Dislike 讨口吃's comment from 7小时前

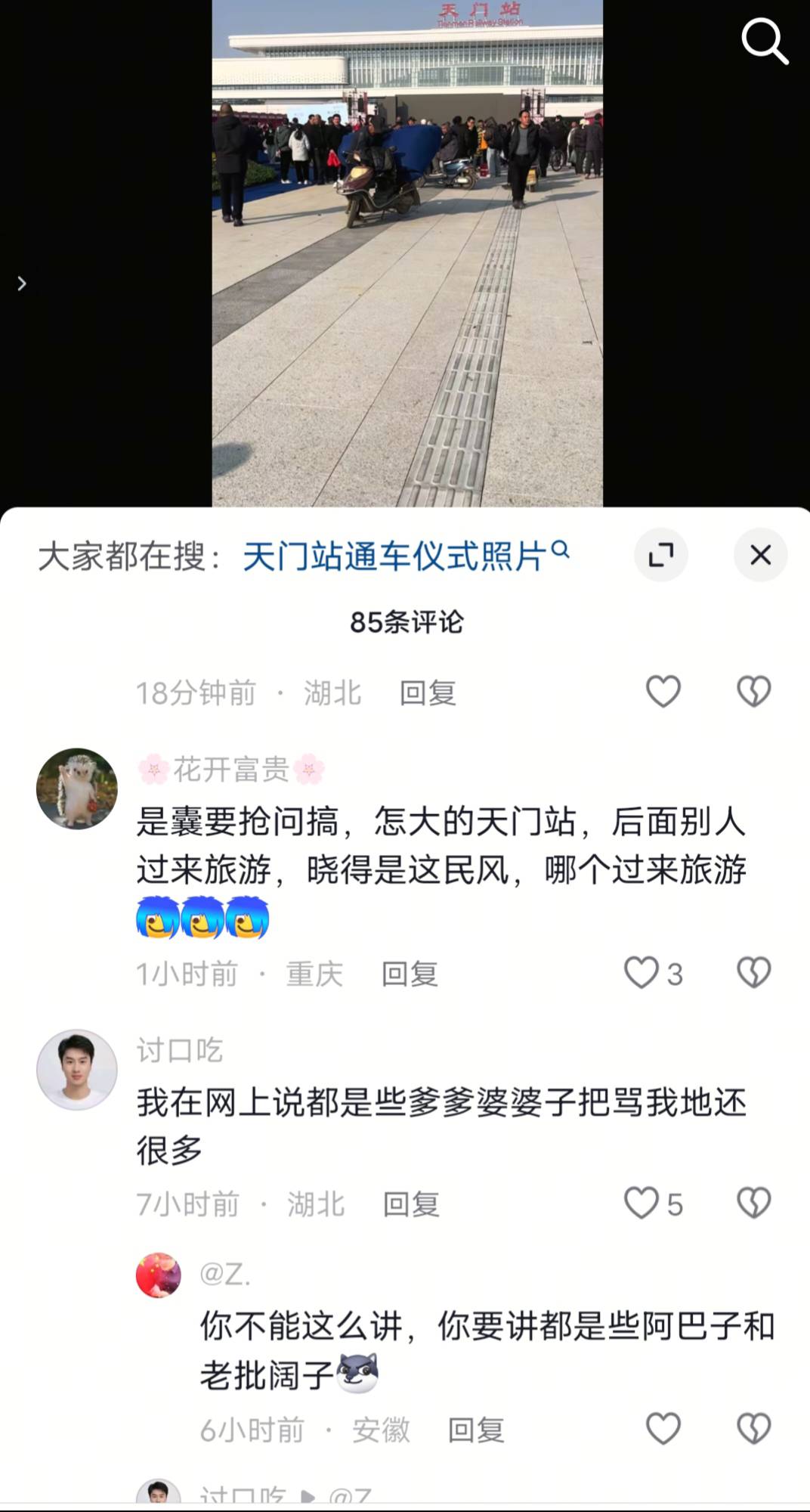click(753, 1203)
